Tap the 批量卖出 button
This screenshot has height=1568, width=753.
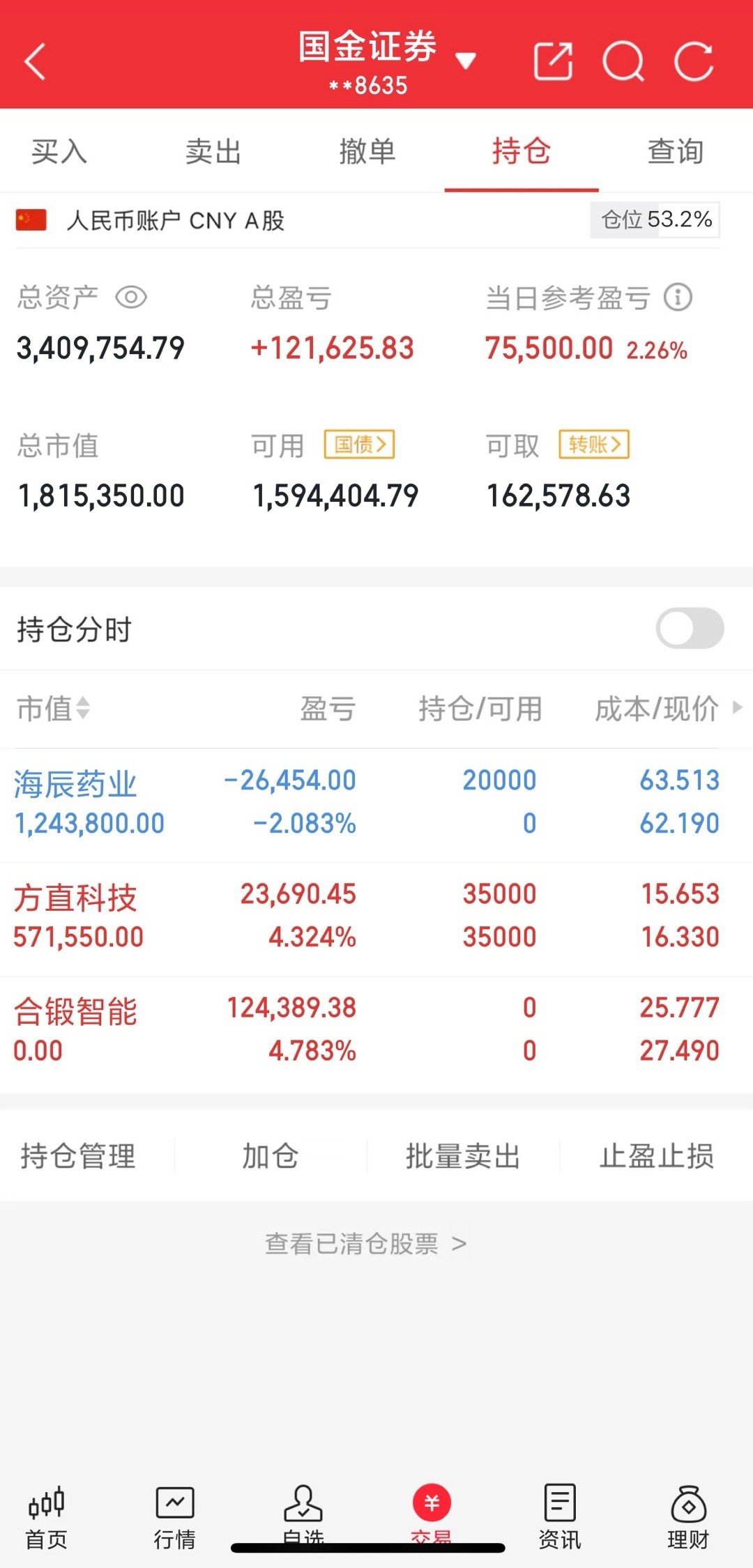(462, 1155)
